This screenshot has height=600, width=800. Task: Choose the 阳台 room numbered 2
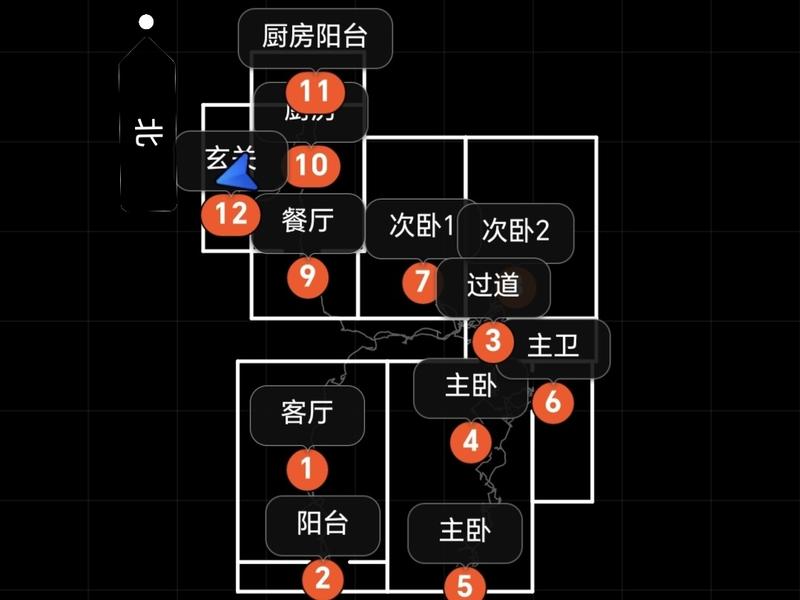pyautogui.click(x=322, y=578)
